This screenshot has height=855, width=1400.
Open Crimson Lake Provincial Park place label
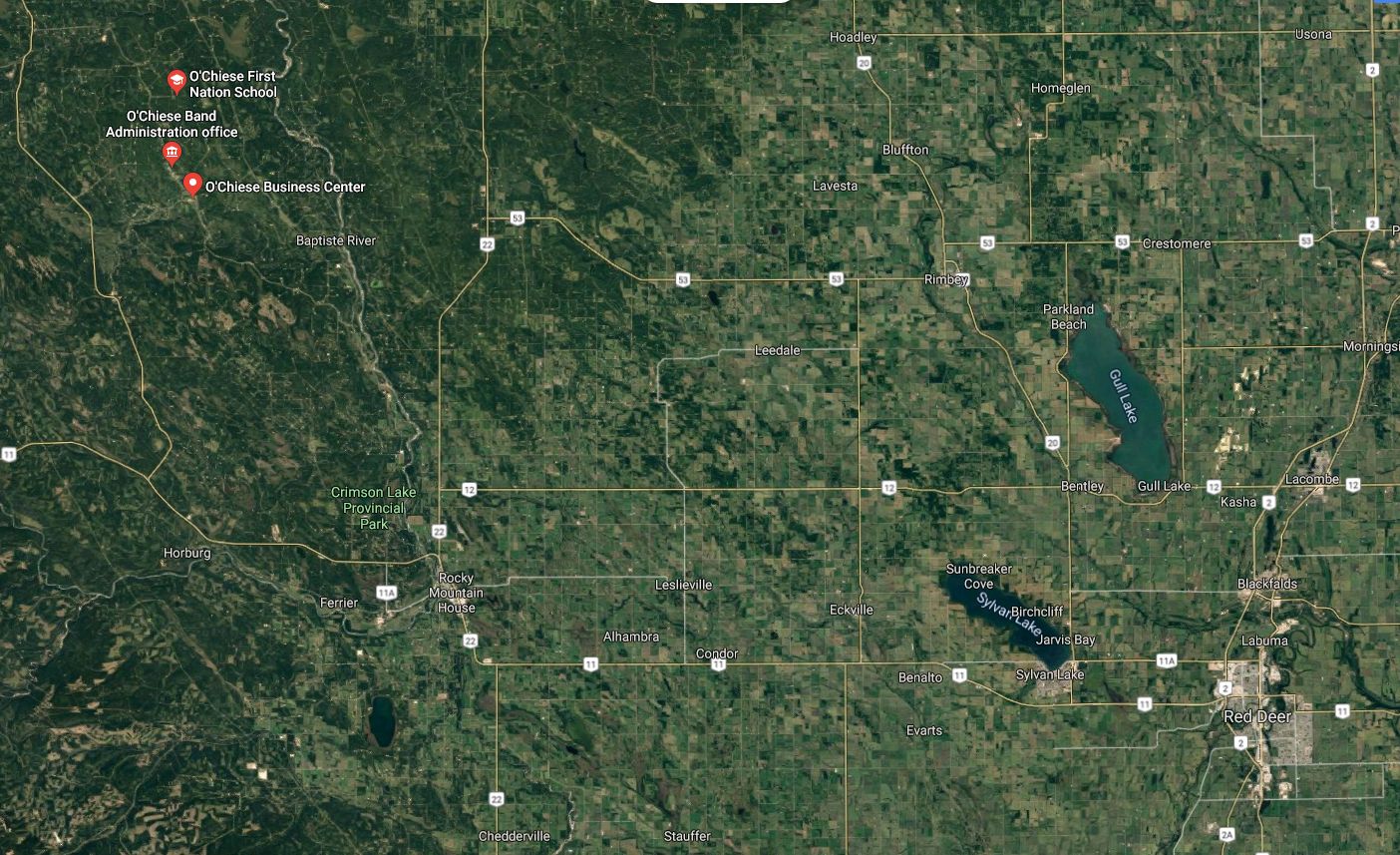(x=374, y=508)
